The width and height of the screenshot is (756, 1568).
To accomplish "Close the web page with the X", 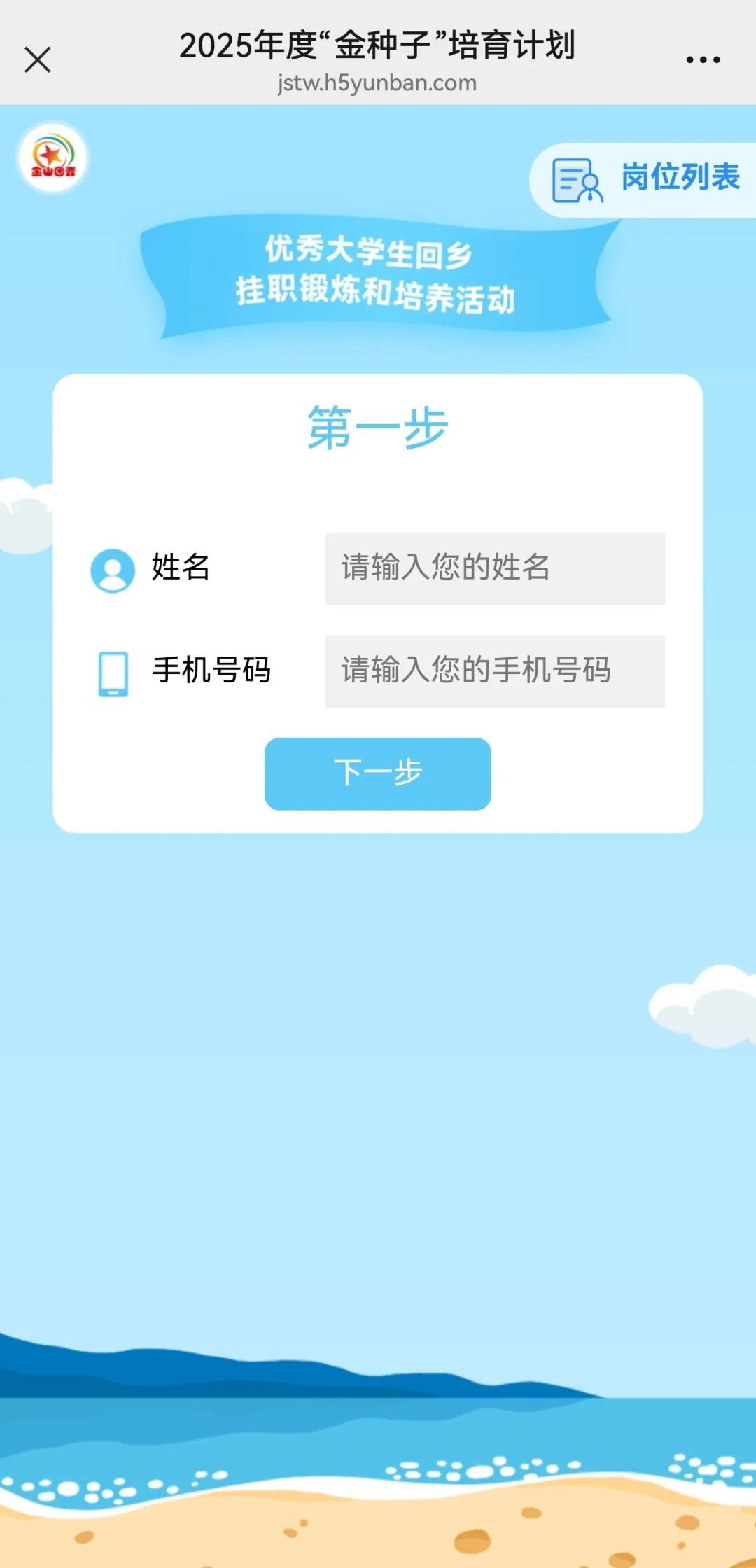I will coord(38,60).
